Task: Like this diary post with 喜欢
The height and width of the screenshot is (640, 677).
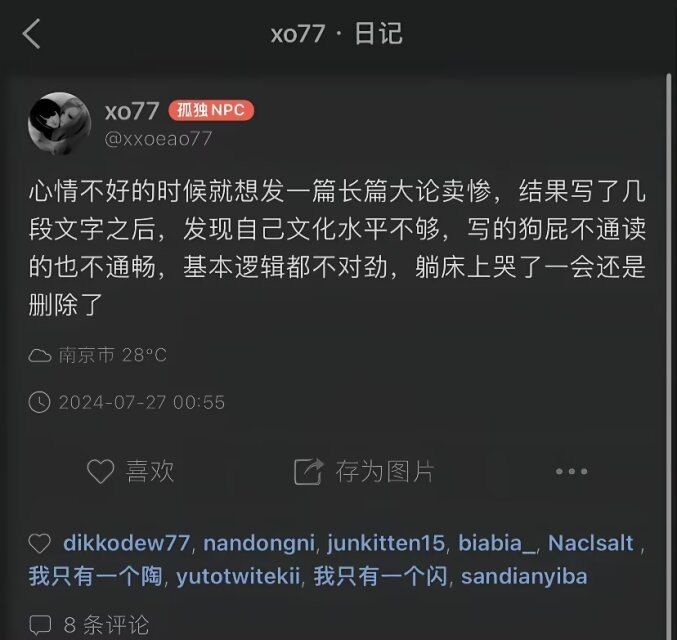Action: click(131, 471)
